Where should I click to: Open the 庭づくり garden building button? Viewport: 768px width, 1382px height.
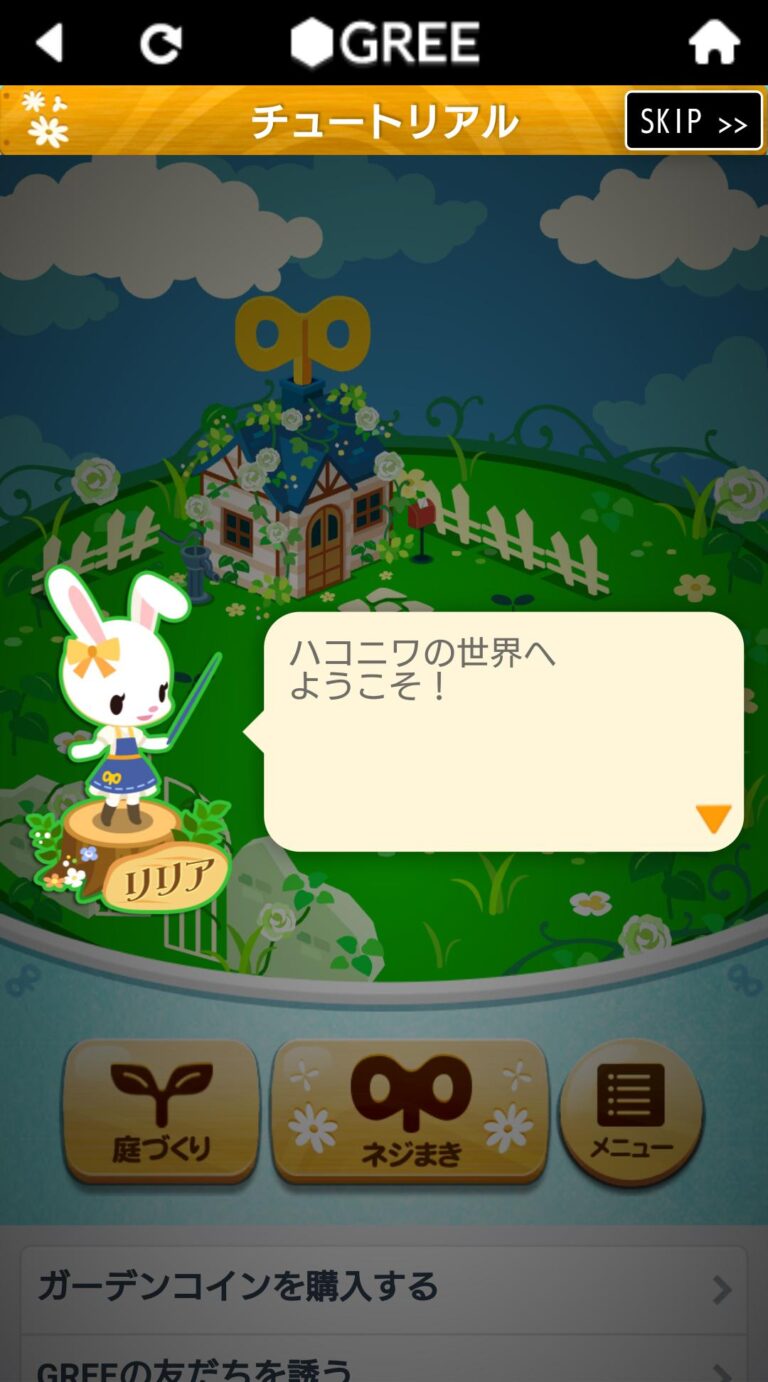tap(161, 1111)
